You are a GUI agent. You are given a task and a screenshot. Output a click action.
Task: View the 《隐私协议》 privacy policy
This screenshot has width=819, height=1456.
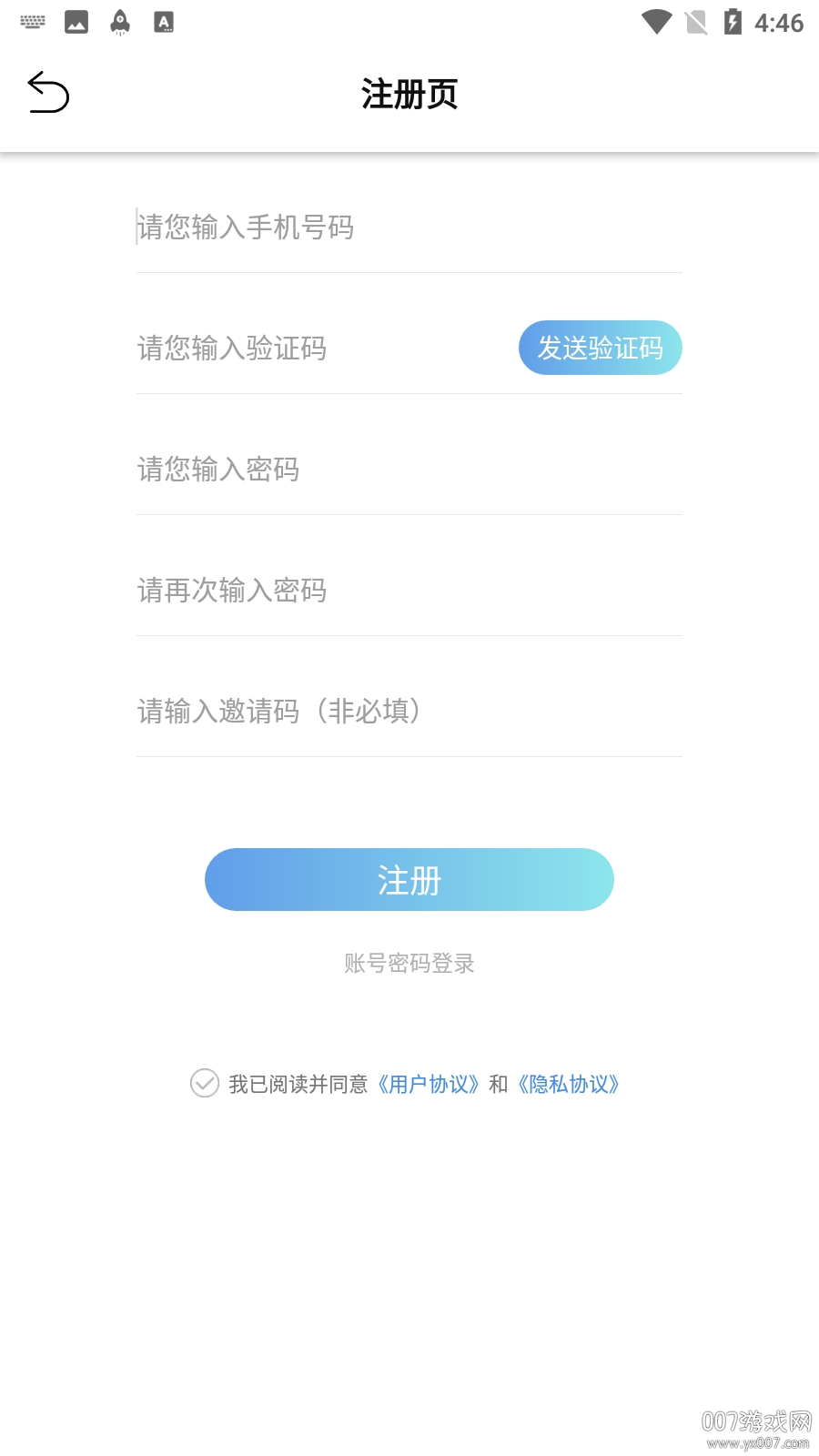[x=567, y=1085]
